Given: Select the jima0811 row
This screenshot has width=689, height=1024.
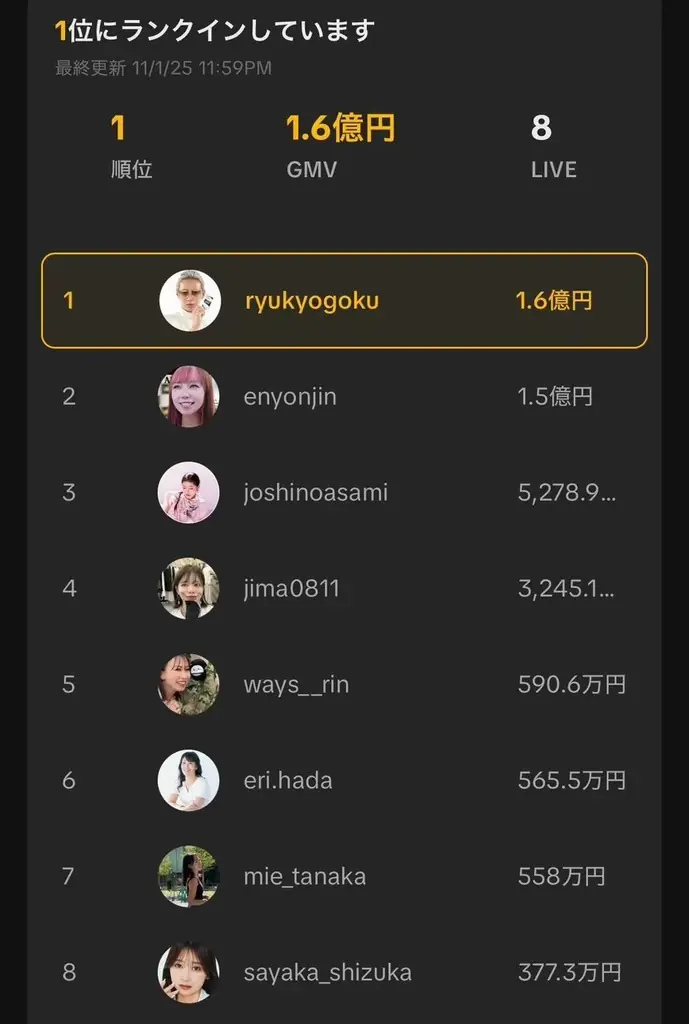Looking at the screenshot, I should [344, 588].
